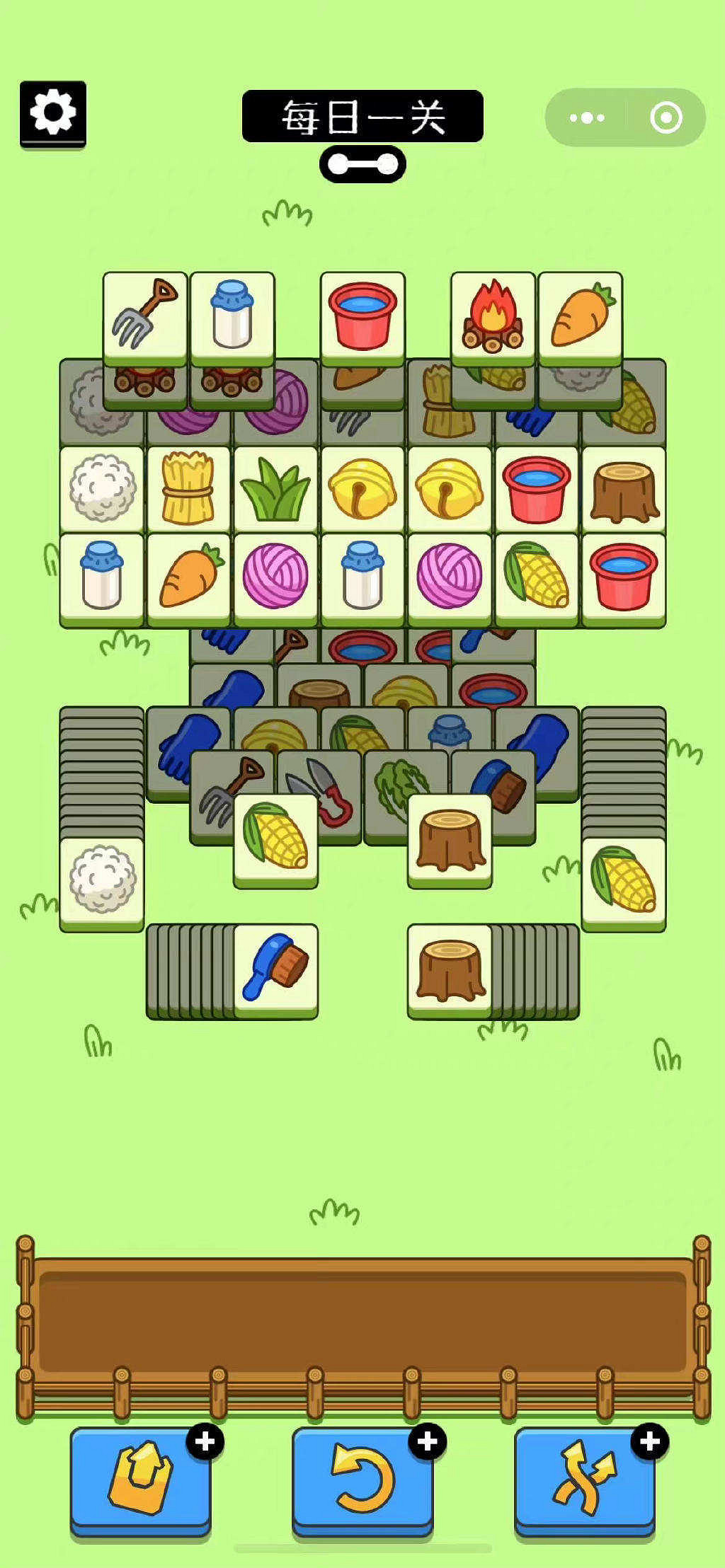The height and width of the screenshot is (1568, 725).
Task: Close the mini program via the circle button
Action: click(666, 117)
